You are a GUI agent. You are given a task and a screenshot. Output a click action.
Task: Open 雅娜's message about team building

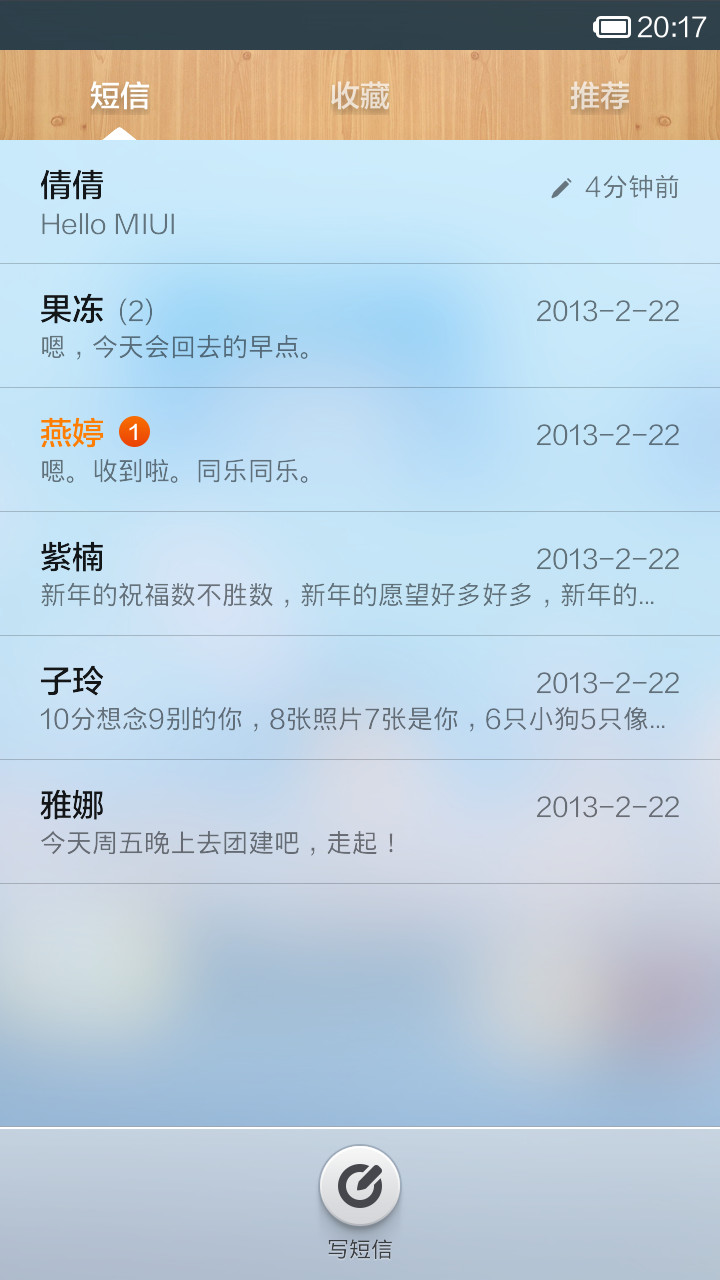tap(360, 822)
